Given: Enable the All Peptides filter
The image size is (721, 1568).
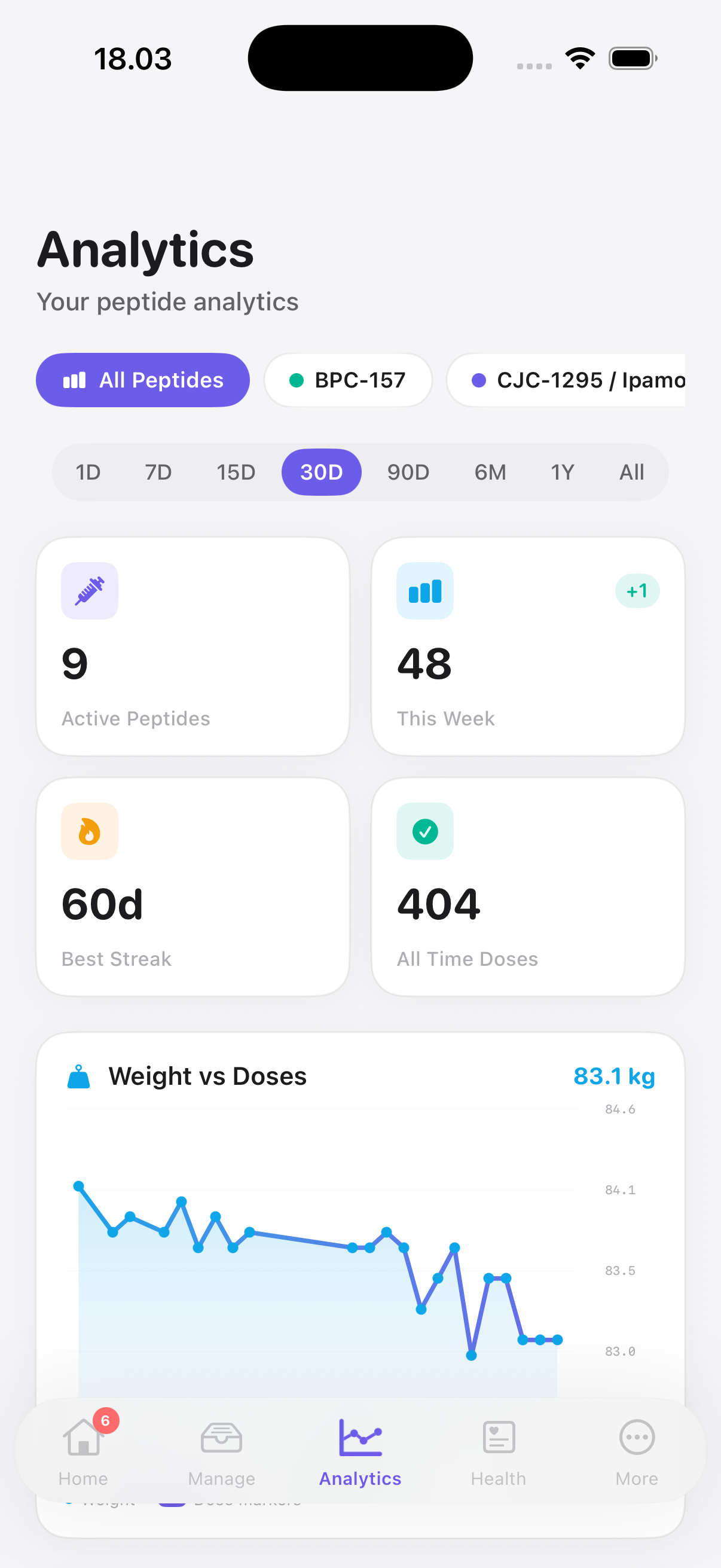Looking at the screenshot, I should point(142,379).
